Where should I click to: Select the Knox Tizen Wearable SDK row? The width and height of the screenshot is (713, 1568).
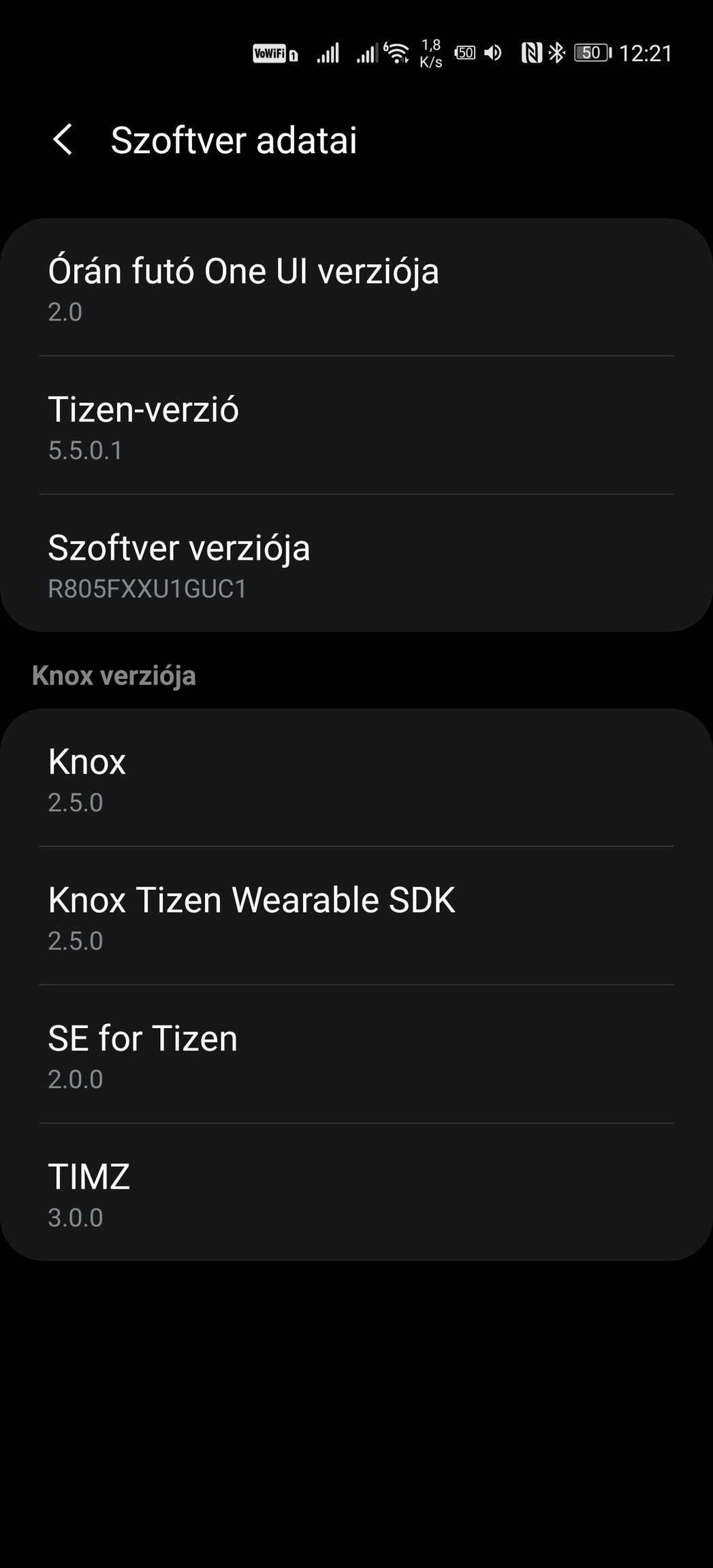coord(356,916)
